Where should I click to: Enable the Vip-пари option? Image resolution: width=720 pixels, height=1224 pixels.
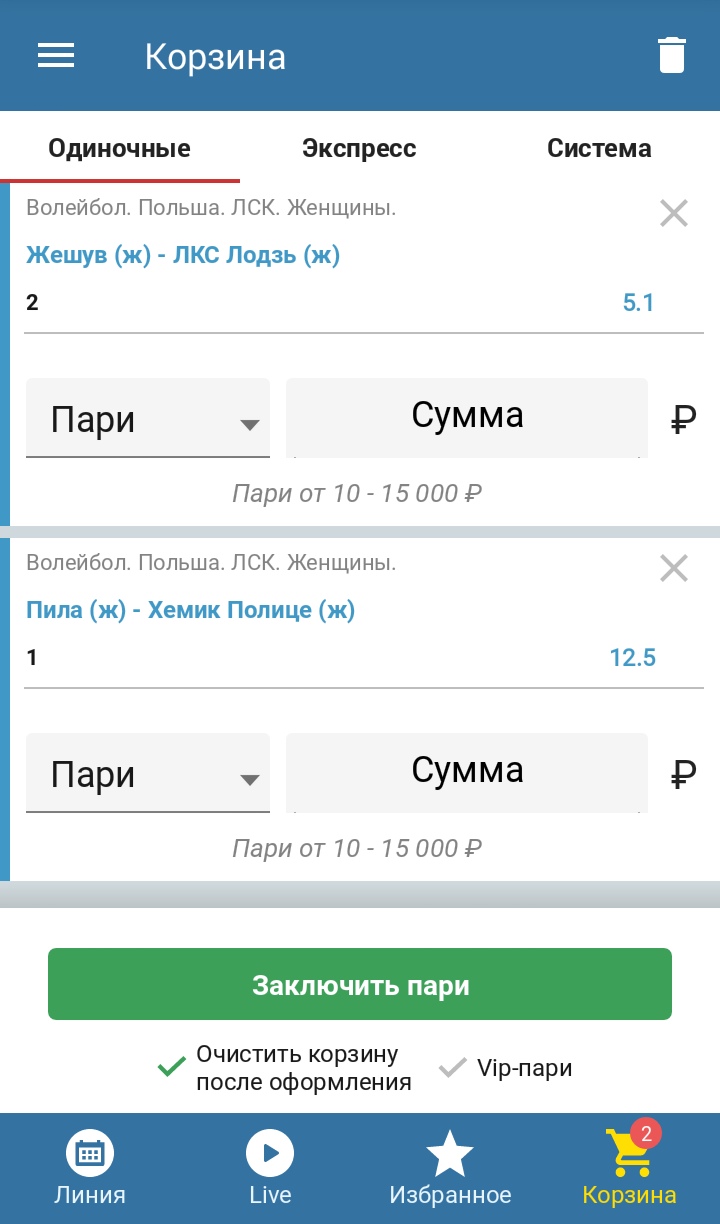click(x=506, y=1068)
